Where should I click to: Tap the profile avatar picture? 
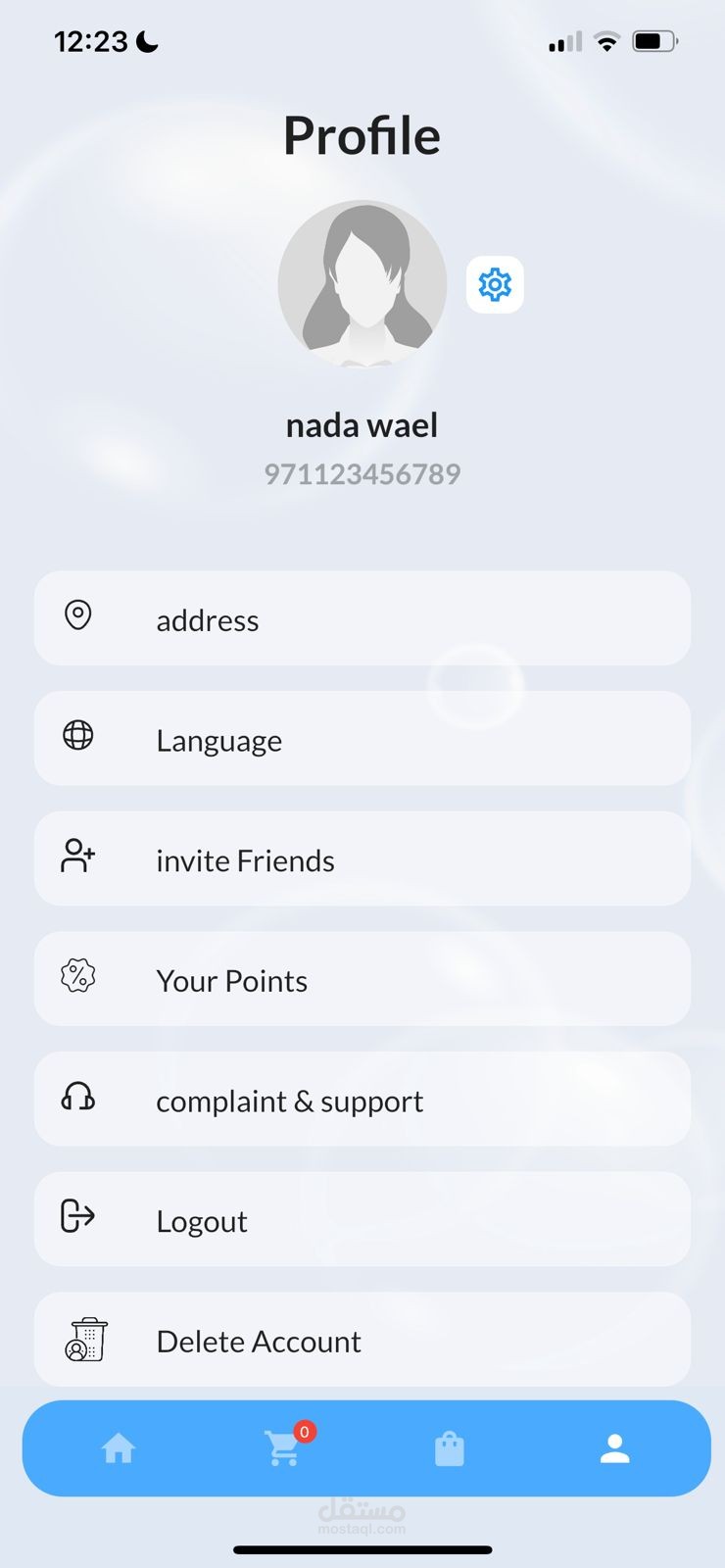pos(362,284)
